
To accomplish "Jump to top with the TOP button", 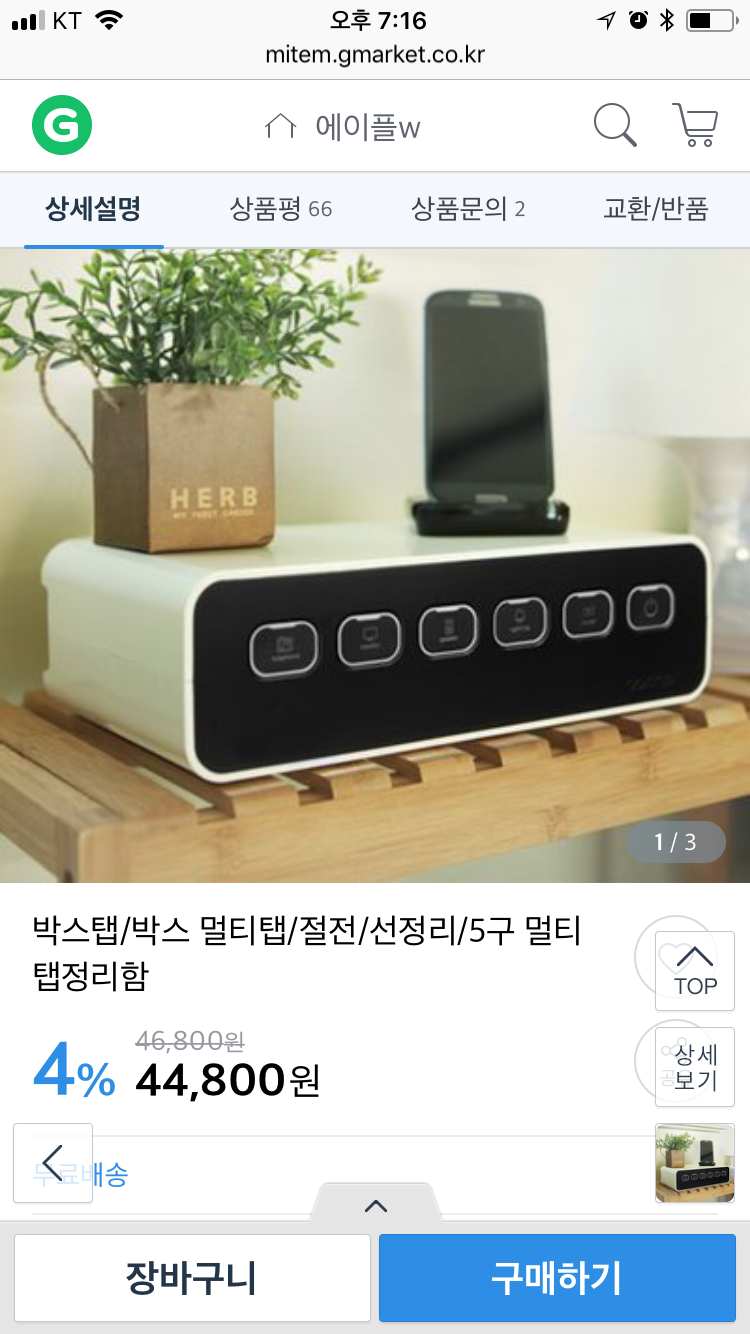I will click(695, 971).
